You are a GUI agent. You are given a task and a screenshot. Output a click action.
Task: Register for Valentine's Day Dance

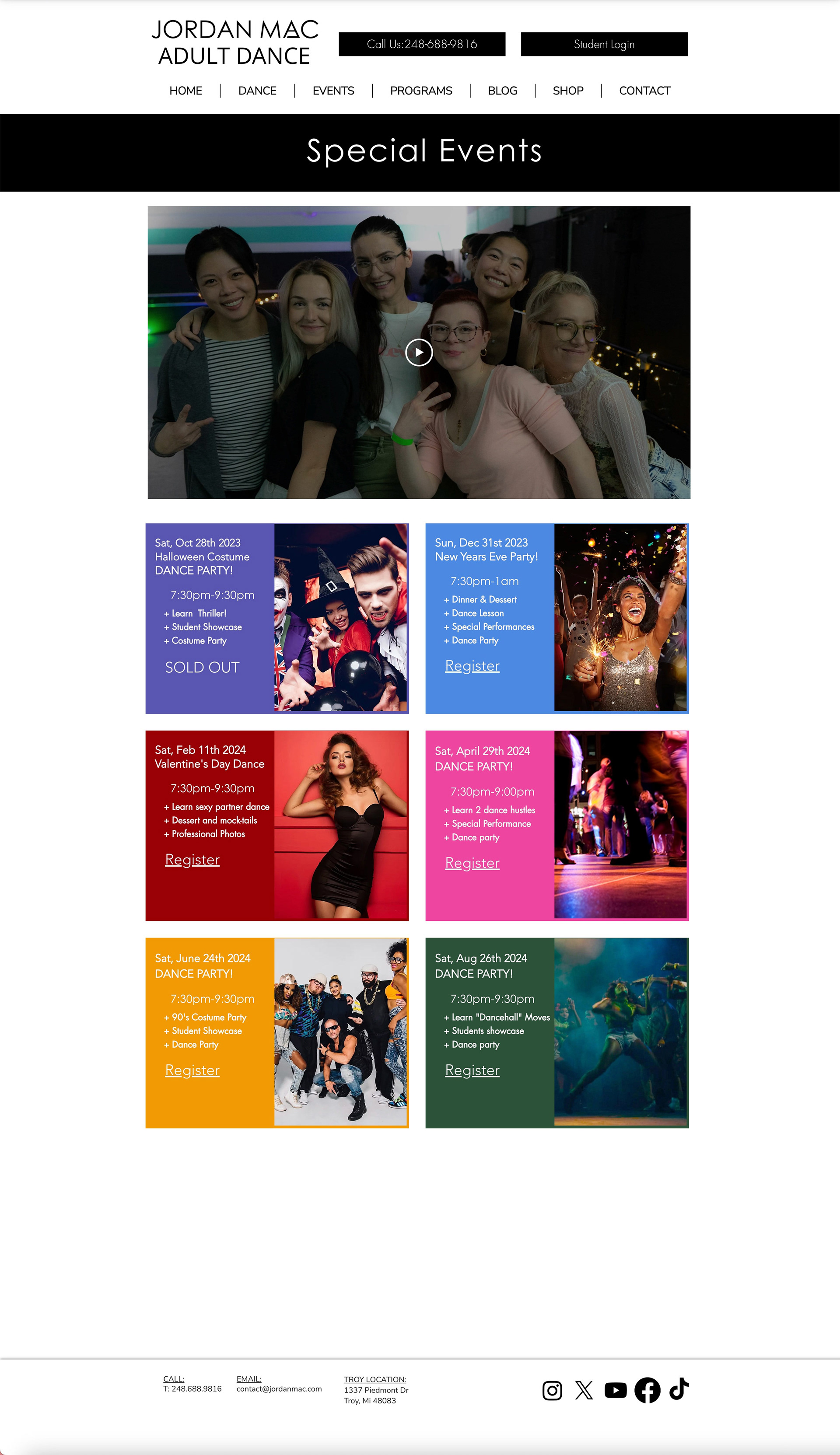pyautogui.click(x=192, y=860)
